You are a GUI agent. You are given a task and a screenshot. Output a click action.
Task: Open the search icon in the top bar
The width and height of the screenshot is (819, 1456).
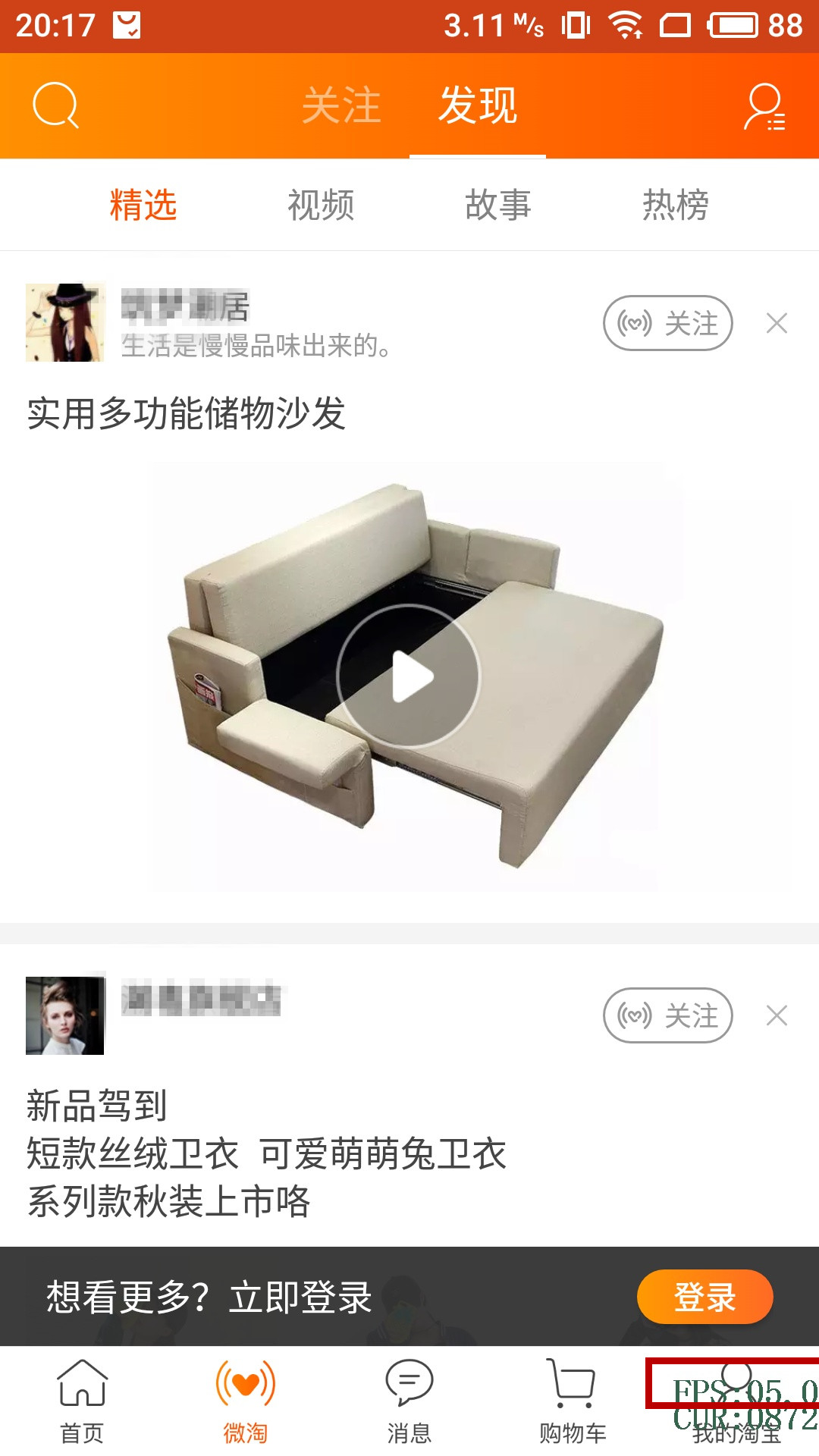55,106
